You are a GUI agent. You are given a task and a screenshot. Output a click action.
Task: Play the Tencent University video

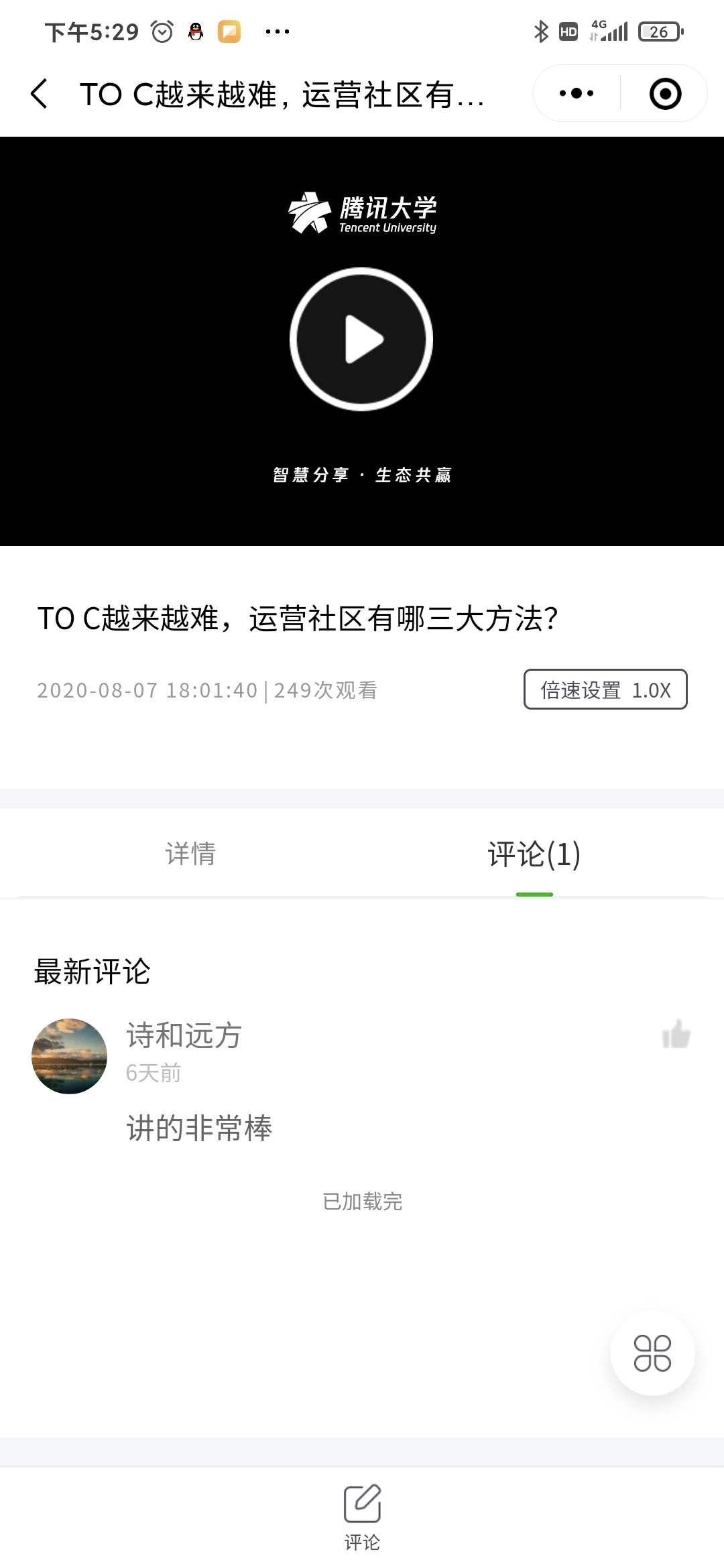[361, 339]
